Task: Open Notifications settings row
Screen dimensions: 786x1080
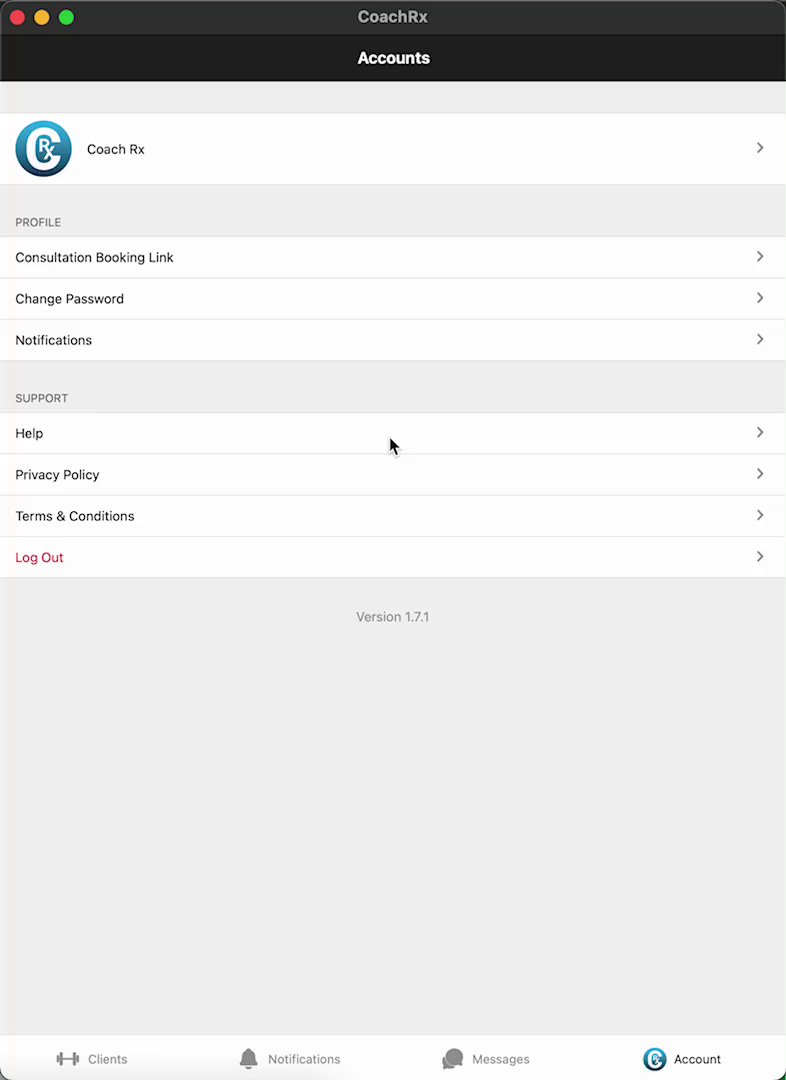Action: pyautogui.click(x=392, y=340)
